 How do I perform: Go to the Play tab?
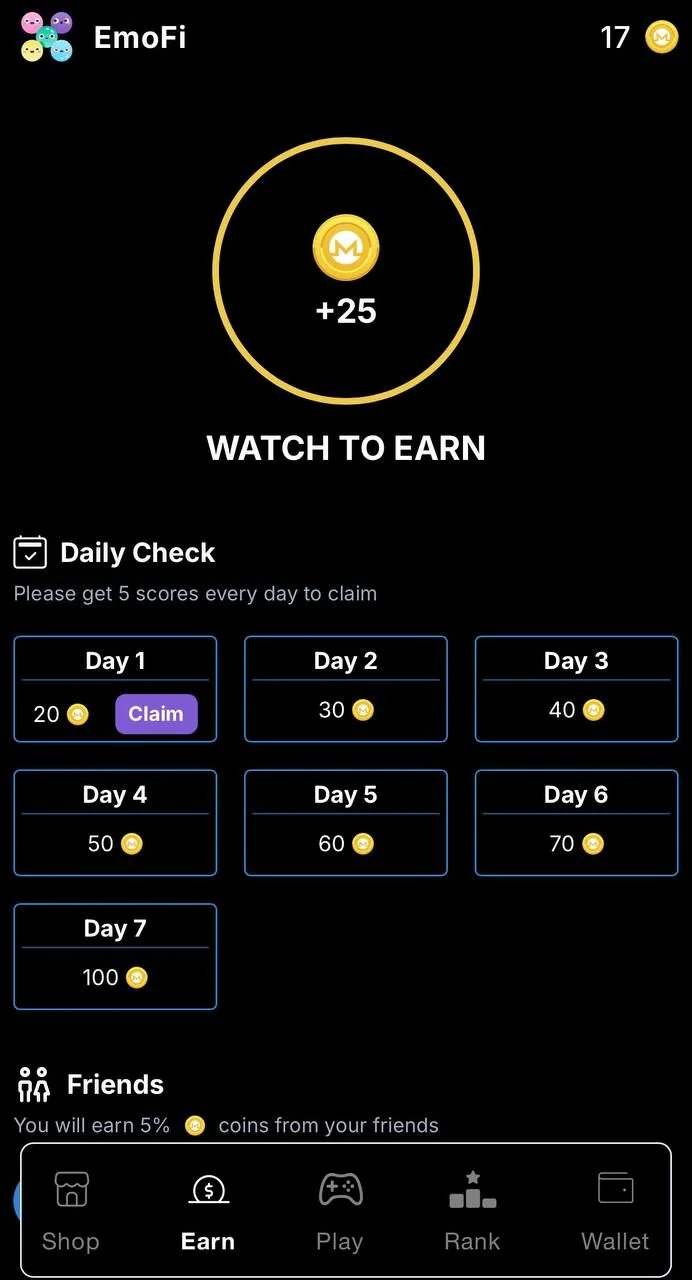pyautogui.click(x=340, y=1212)
